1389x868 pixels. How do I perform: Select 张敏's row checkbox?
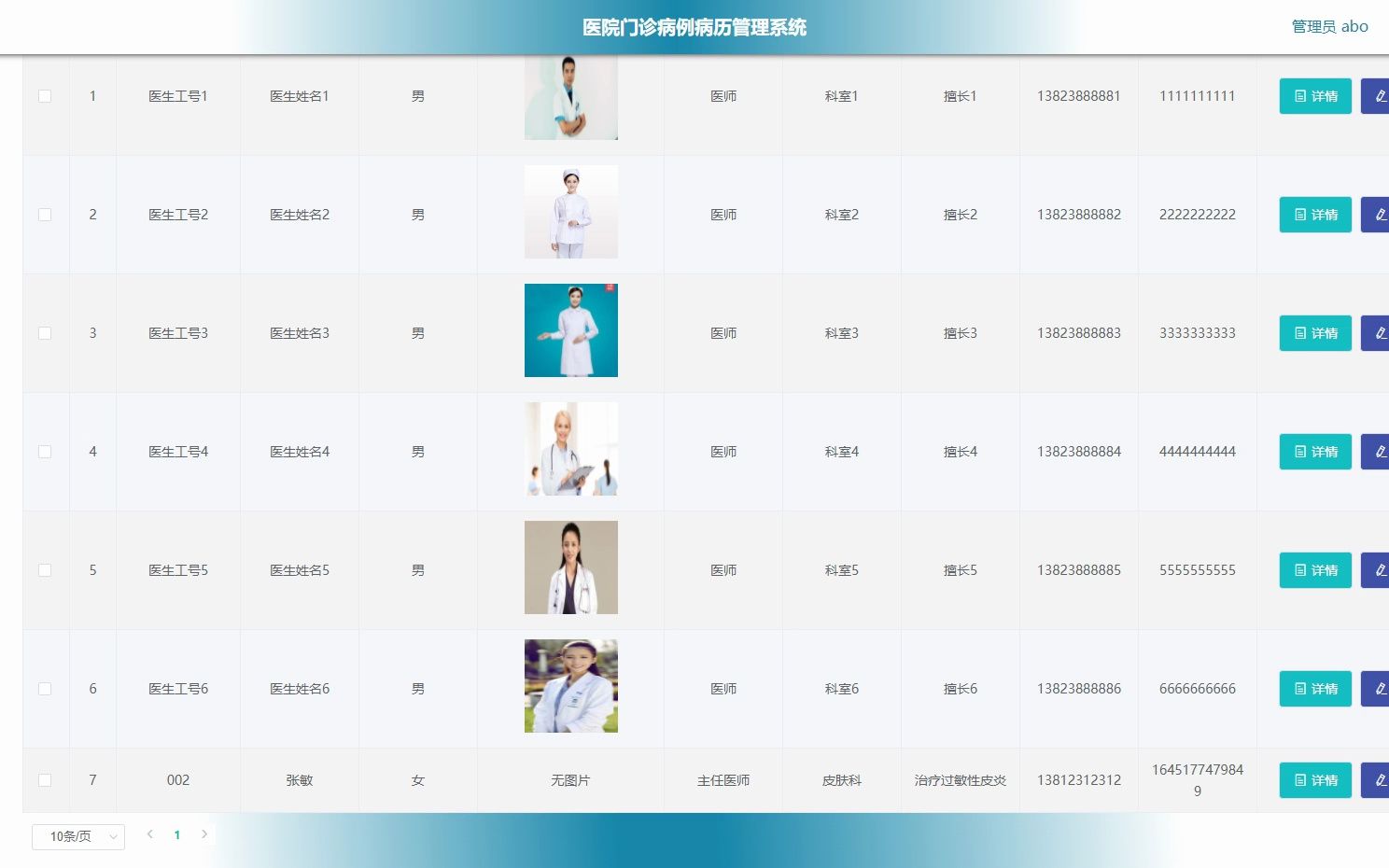[45, 780]
